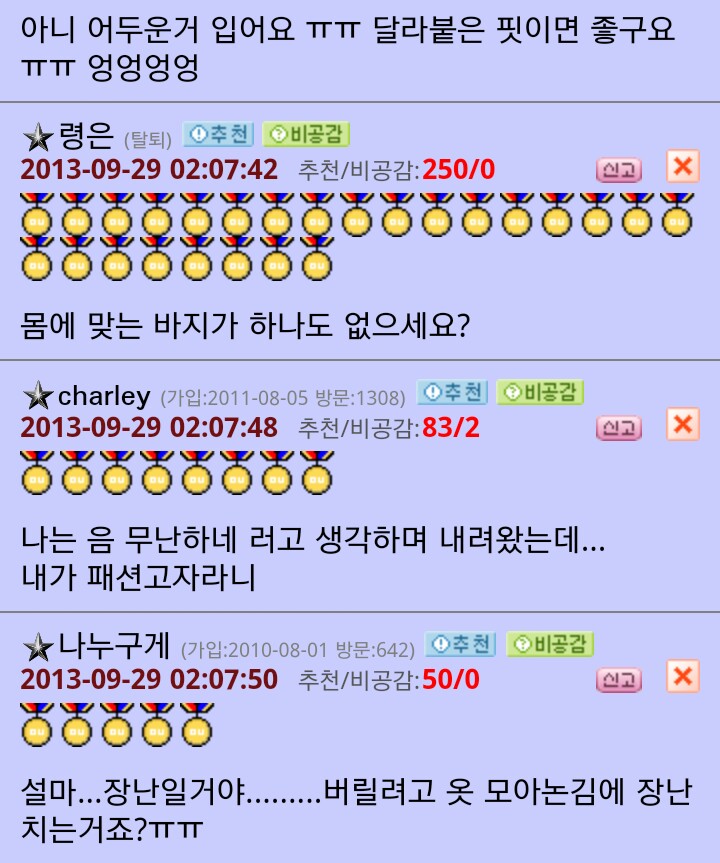Tap 비공감 on 령은's comment
Image resolution: width=720 pixels, height=863 pixels.
(x=306, y=134)
